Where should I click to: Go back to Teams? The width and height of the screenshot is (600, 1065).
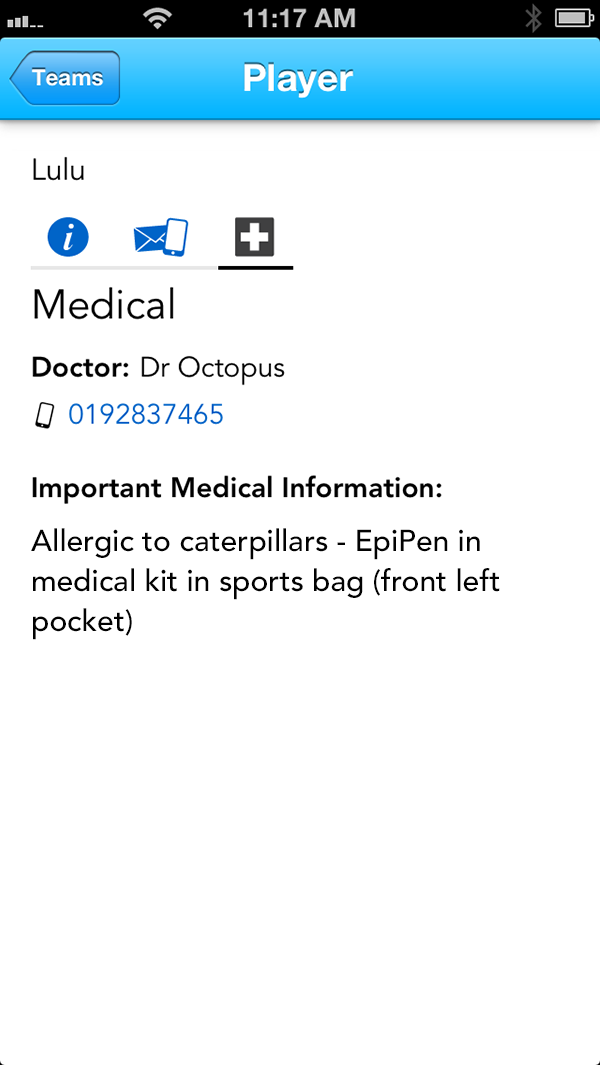pyautogui.click(x=65, y=78)
